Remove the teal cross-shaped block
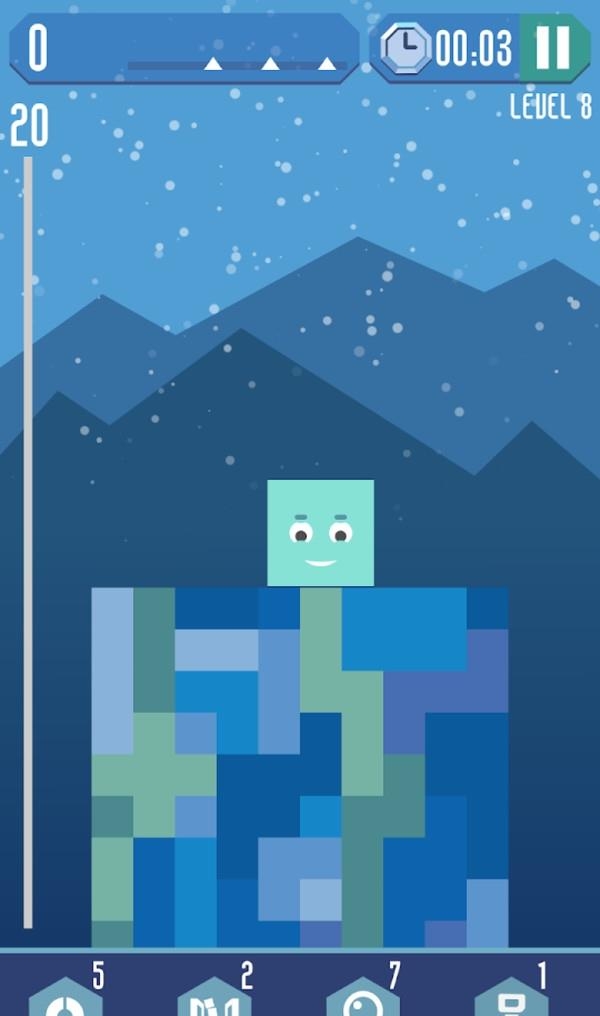Image resolution: width=600 pixels, height=1016 pixels. click(153, 773)
